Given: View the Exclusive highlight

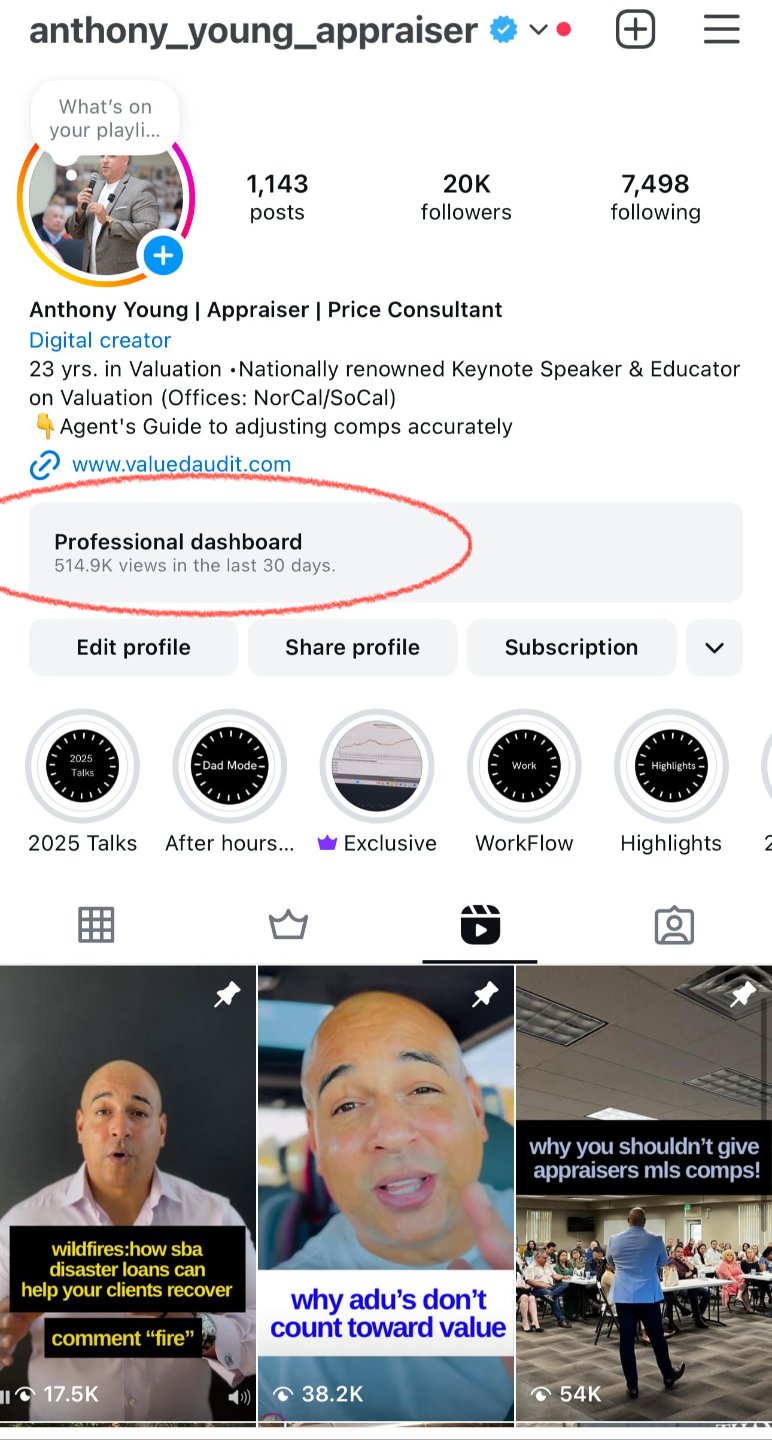Looking at the screenshot, I should point(377,767).
